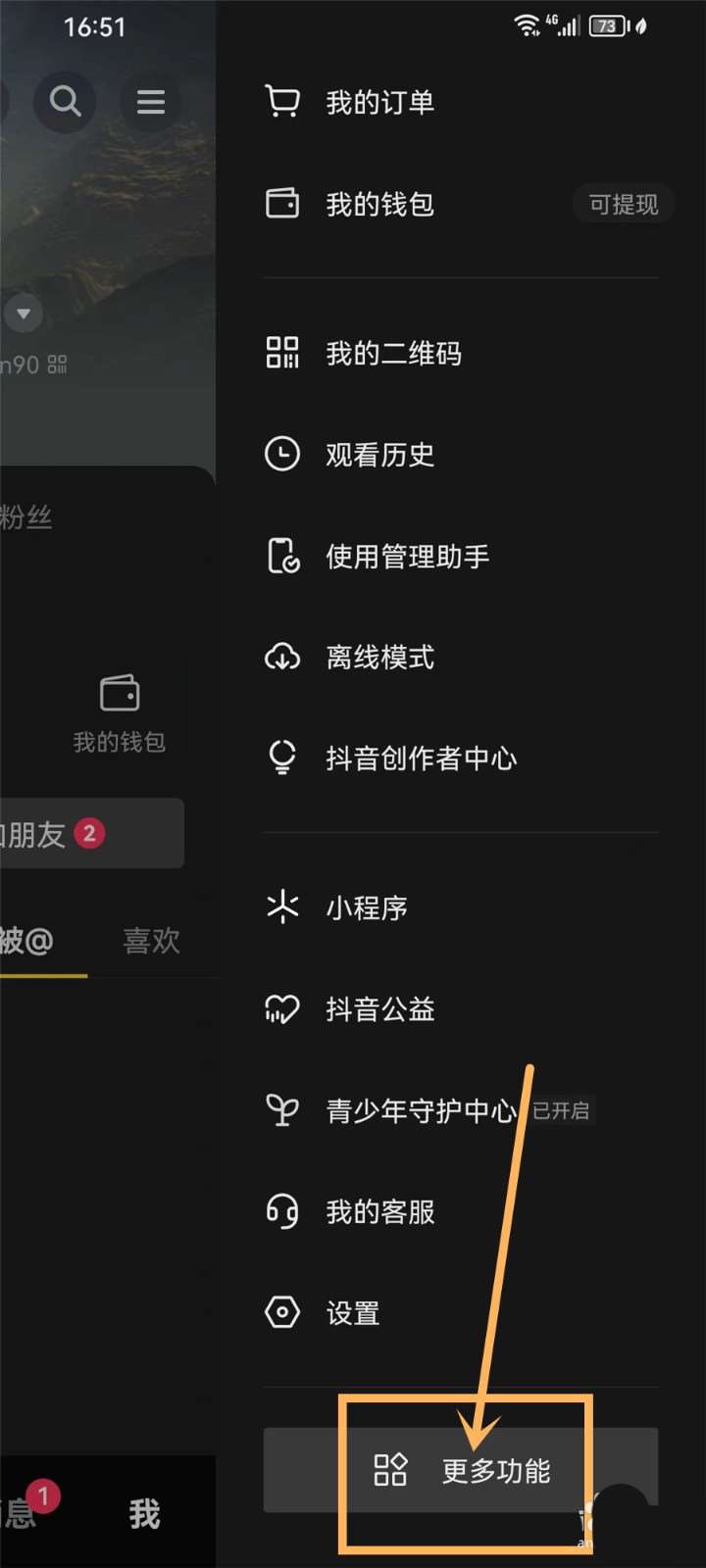Open 设置
The height and width of the screenshot is (1568, 706).
(352, 1313)
